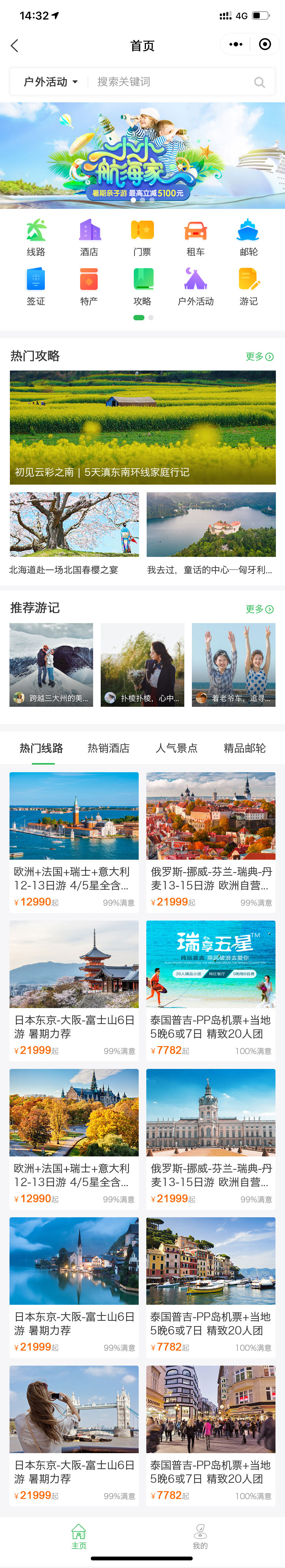Close the mini program via the circle icon

coord(265,45)
